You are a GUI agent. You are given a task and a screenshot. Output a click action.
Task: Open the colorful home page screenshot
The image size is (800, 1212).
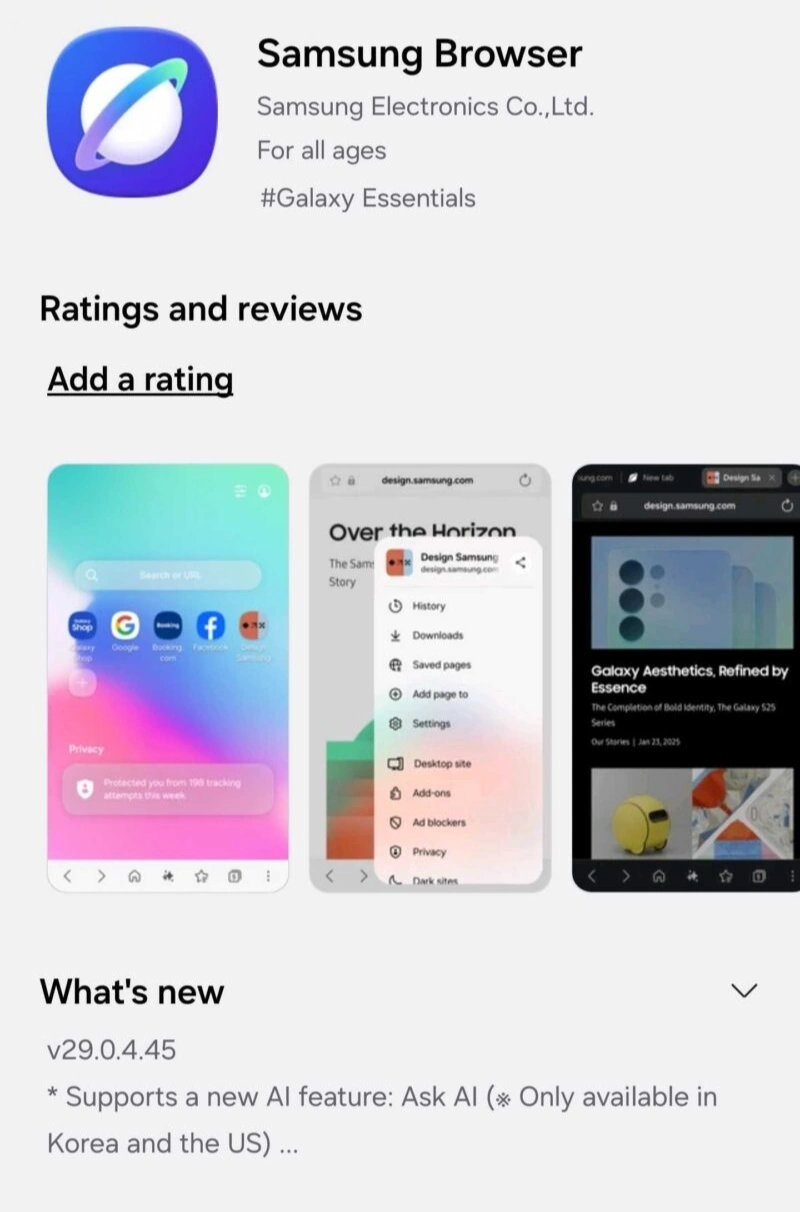[x=167, y=677]
